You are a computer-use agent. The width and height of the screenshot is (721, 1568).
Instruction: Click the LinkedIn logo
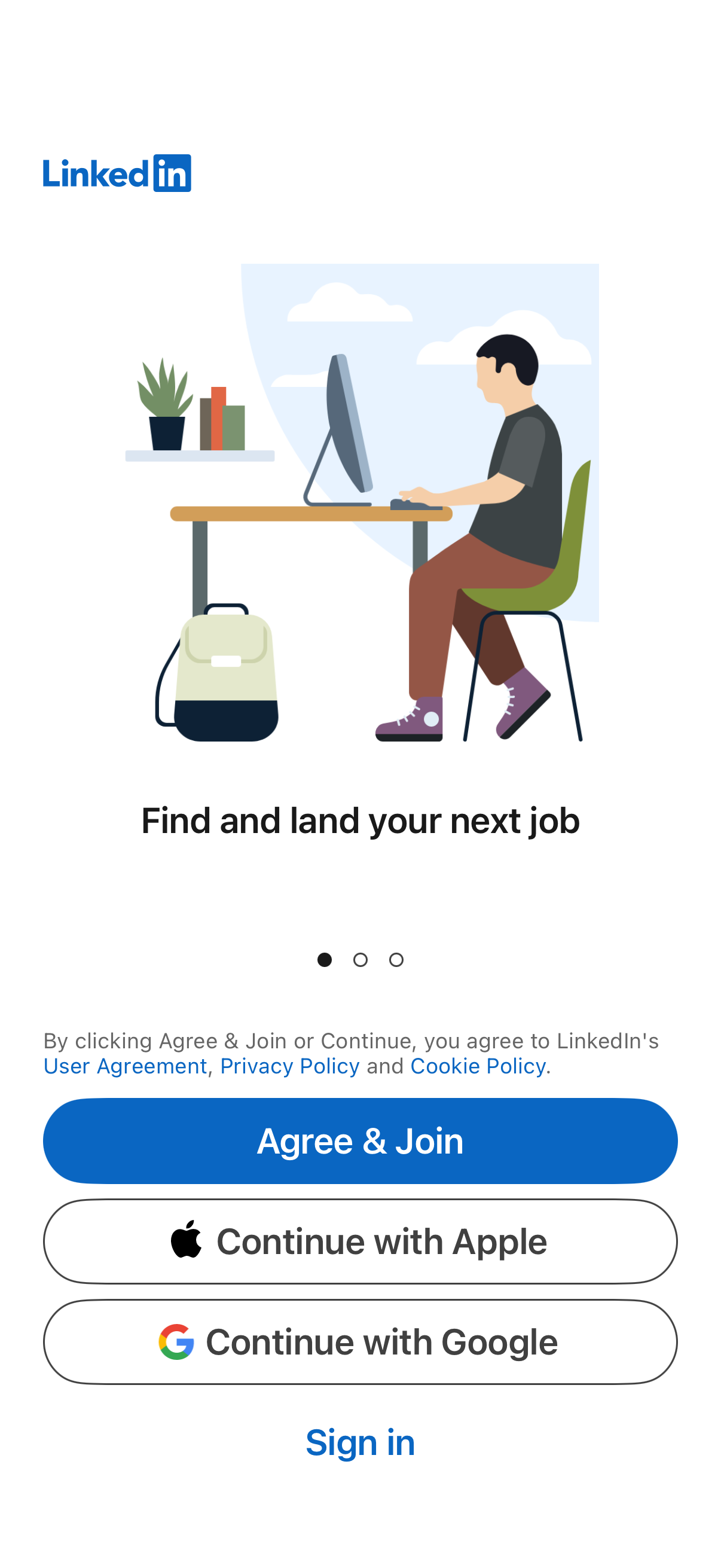(117, 174)
